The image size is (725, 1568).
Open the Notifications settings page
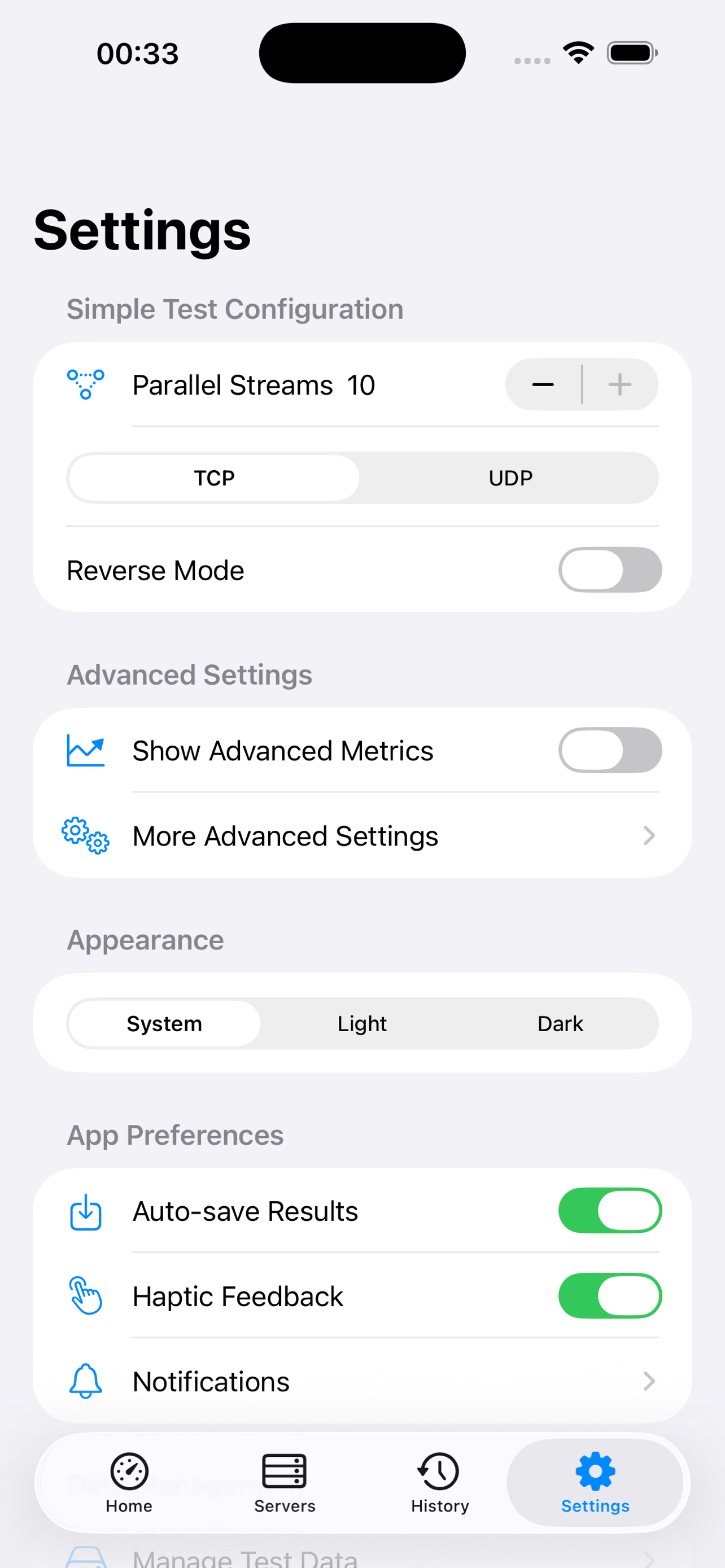pyautogui.click(x=362, y=1381)
